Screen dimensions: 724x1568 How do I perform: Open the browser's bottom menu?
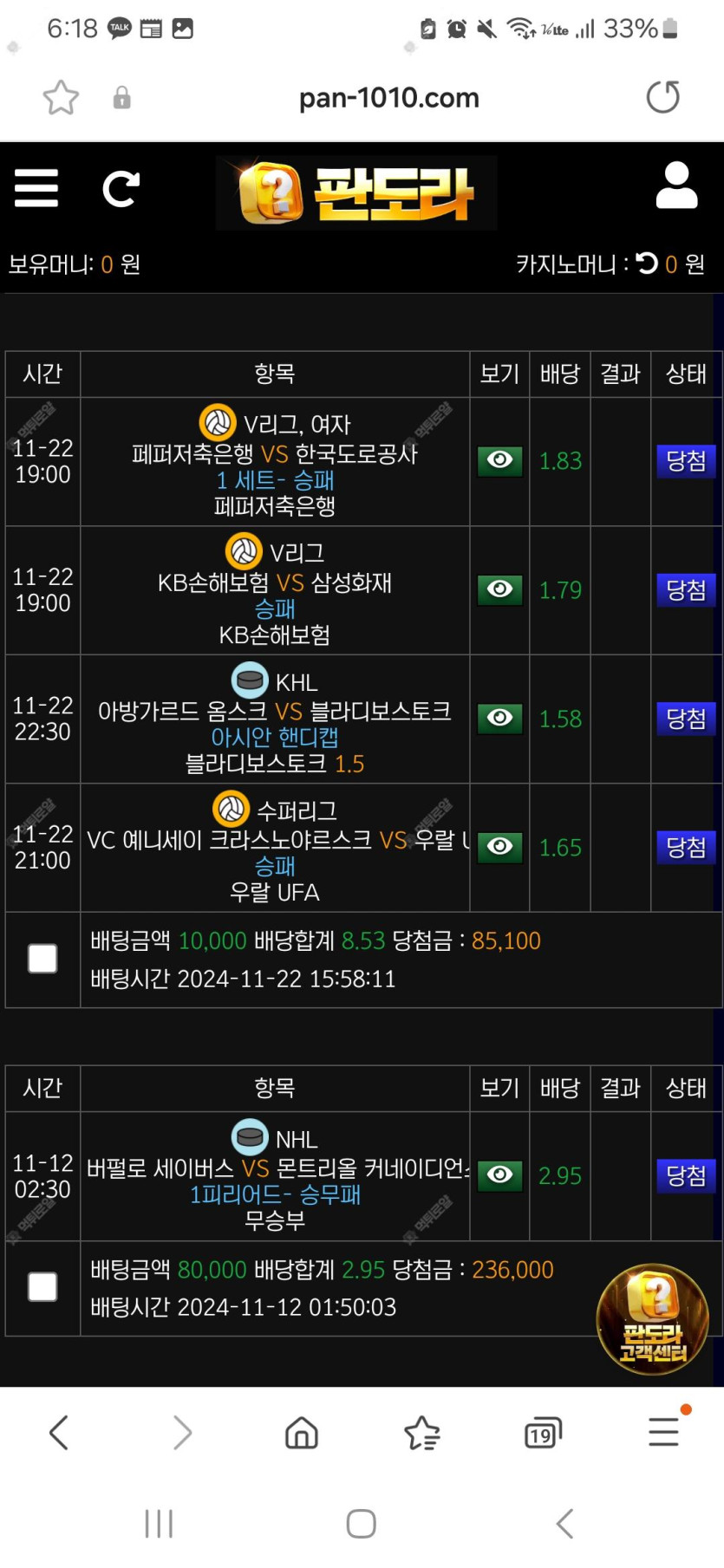pyautogui.click(x=663, y=1433)
